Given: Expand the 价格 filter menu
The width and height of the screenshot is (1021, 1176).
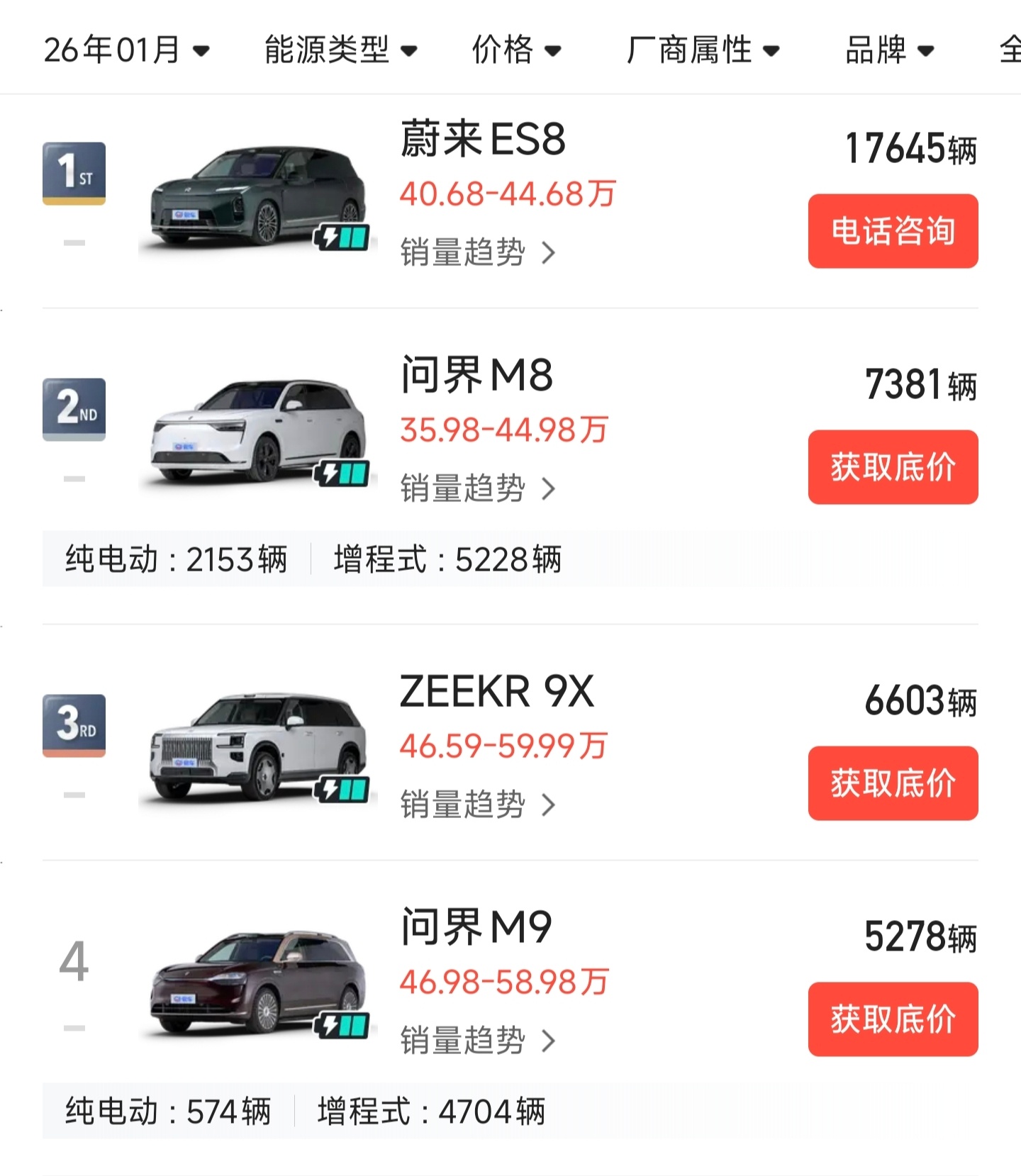Looking at the screenshot, I should pyautogui.click(x=516, y=50).
